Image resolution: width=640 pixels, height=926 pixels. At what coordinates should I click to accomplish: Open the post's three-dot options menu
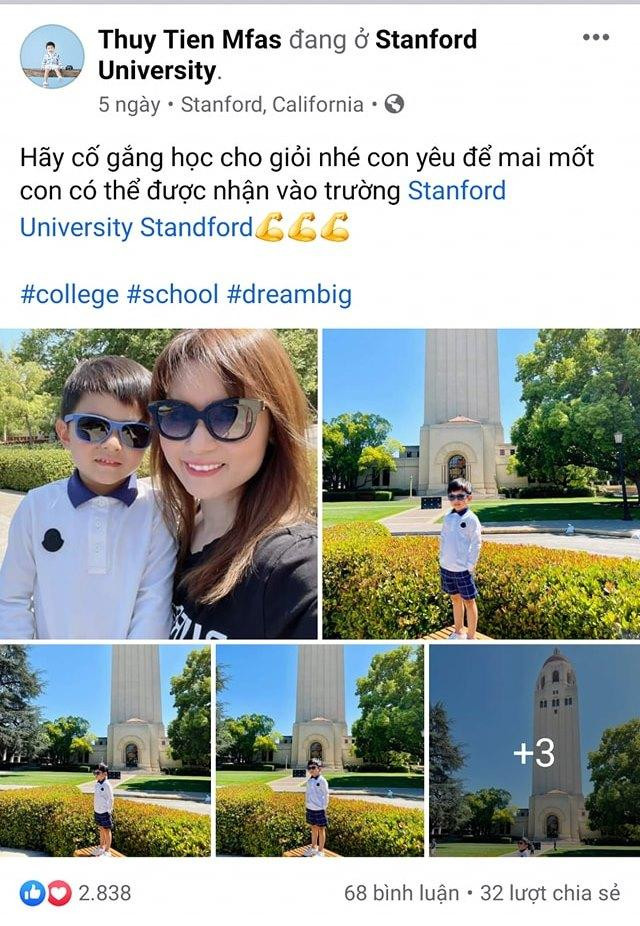click(595, 38)
